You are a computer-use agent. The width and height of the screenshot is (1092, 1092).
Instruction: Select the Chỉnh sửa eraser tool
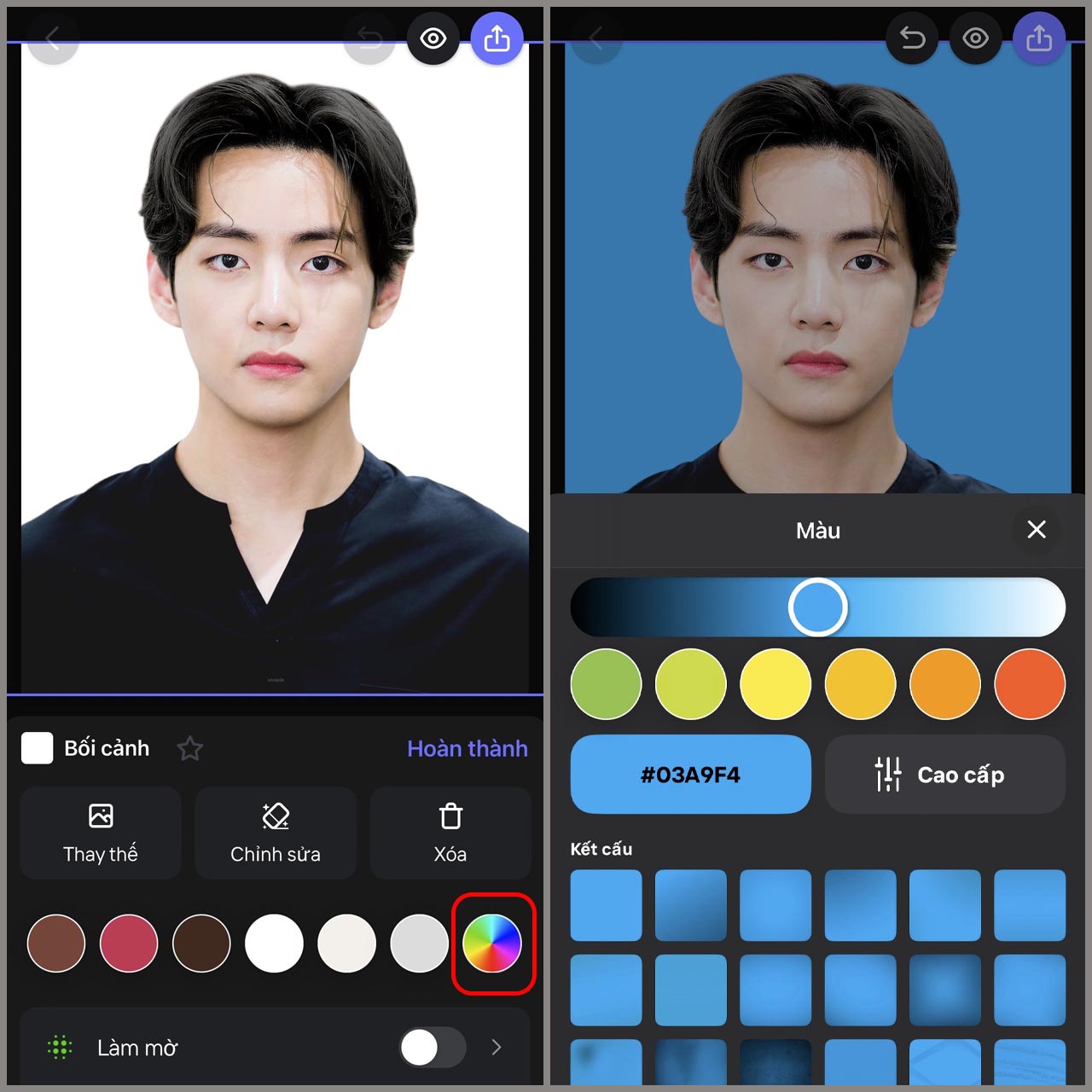[x=276, y=833]
